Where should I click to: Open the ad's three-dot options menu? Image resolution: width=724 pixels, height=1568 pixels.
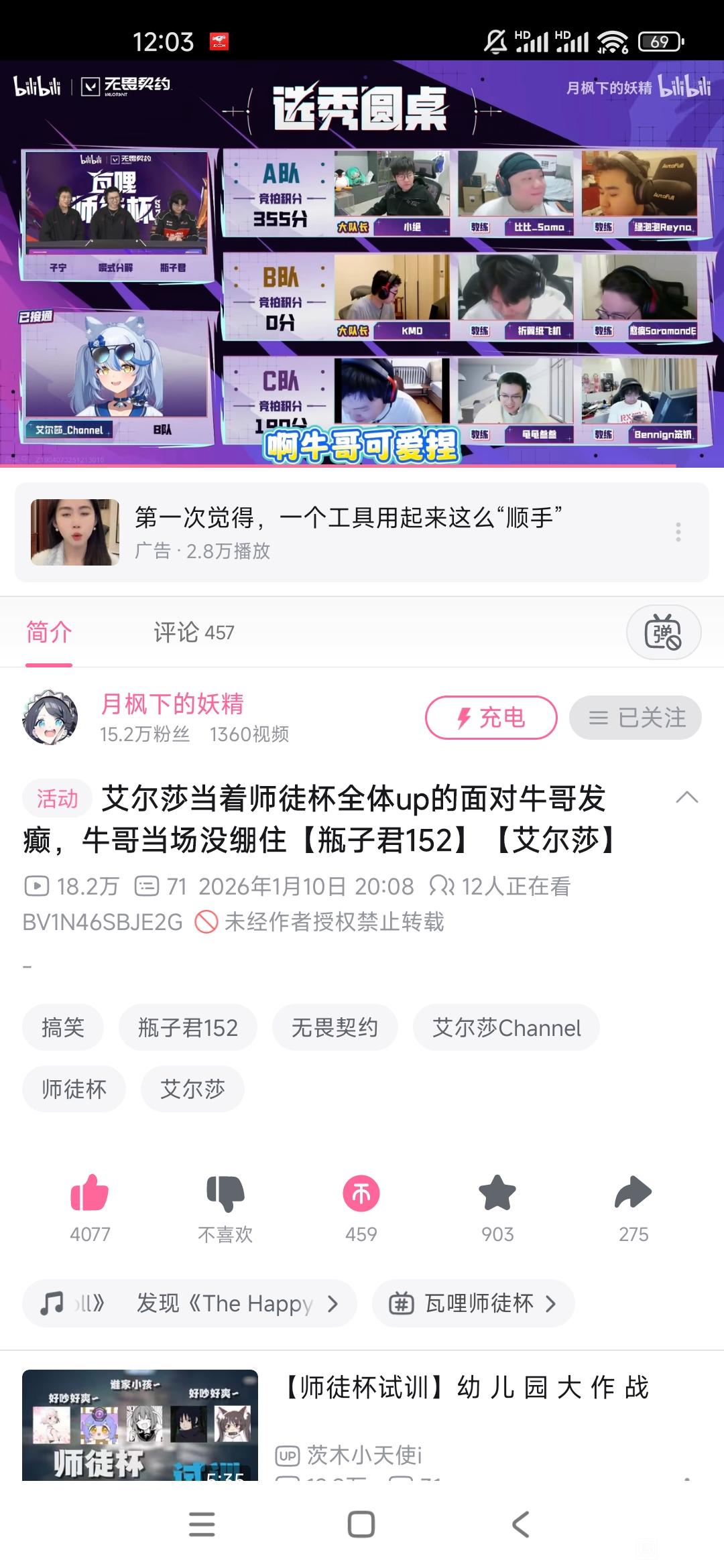click(x=678, y=532)
